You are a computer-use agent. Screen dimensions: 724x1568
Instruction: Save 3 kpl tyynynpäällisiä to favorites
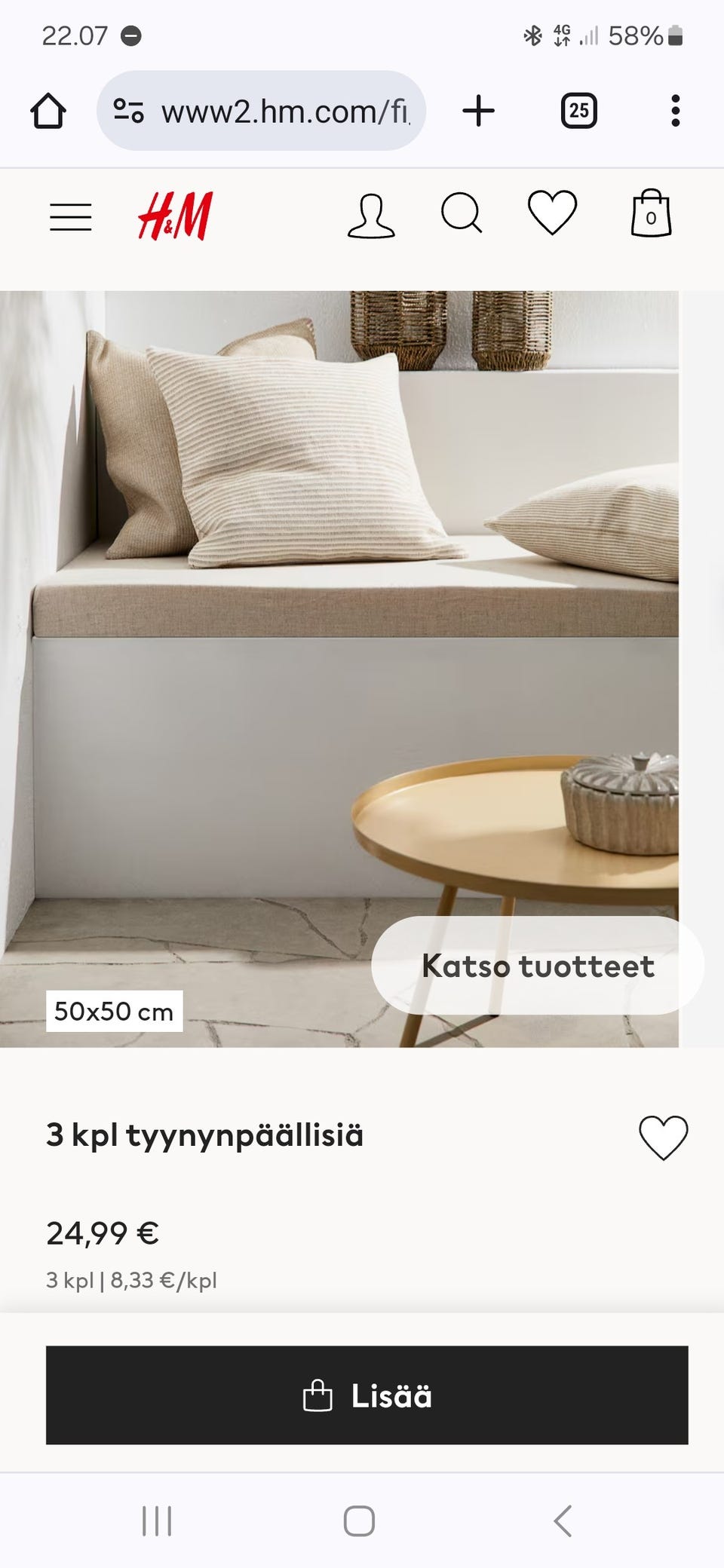coord(663,1137)
